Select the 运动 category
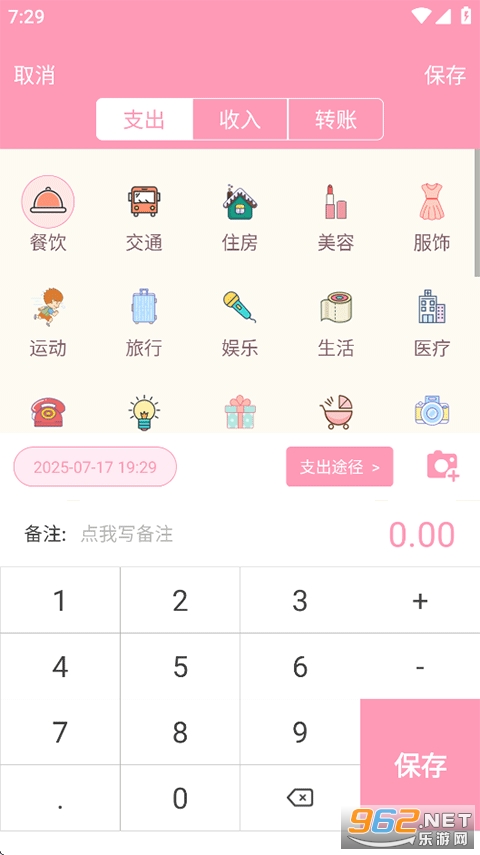This screenshot has width=480, height=855. tap(48, 323)
